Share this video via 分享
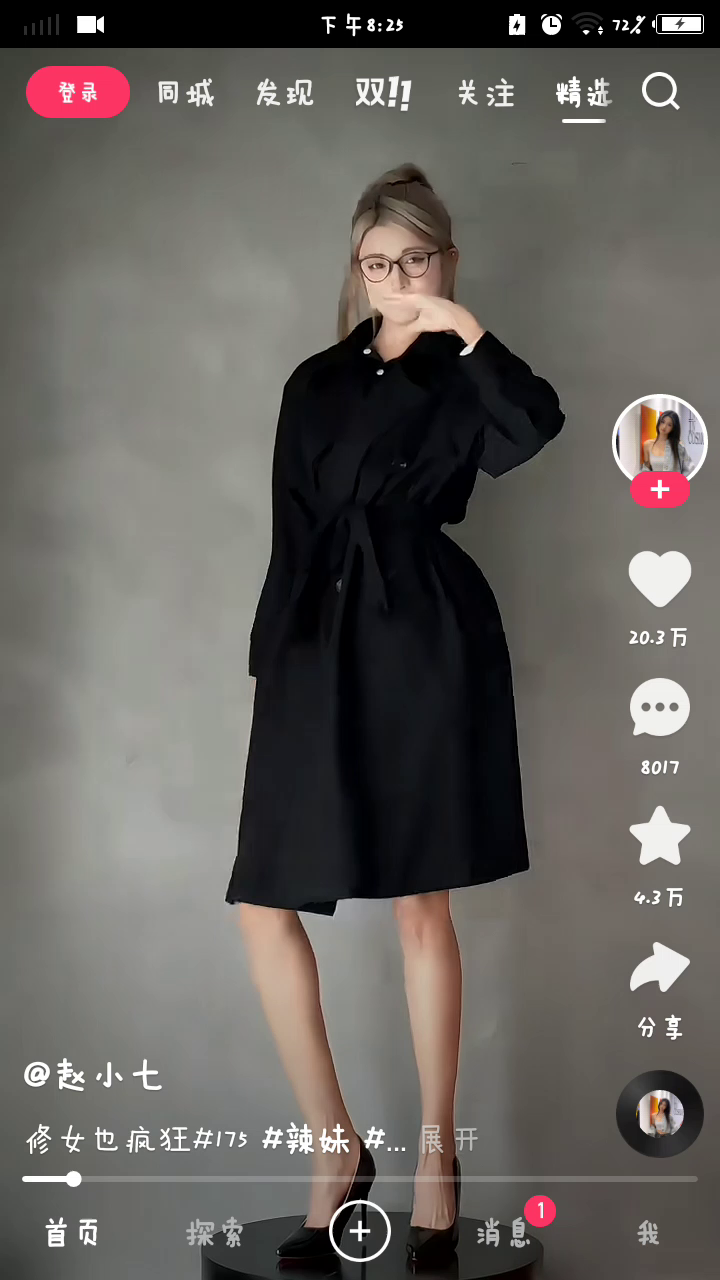 tap(659, 968)
